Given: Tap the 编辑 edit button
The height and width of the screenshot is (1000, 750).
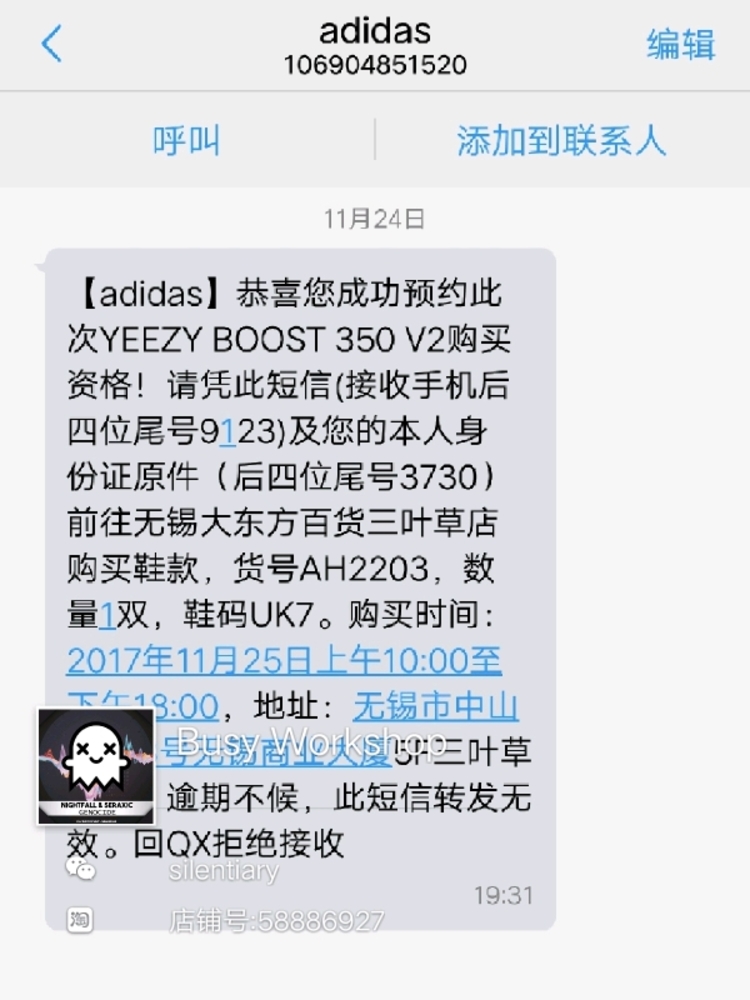Looking at the screenshot, I should pos(681,45).
